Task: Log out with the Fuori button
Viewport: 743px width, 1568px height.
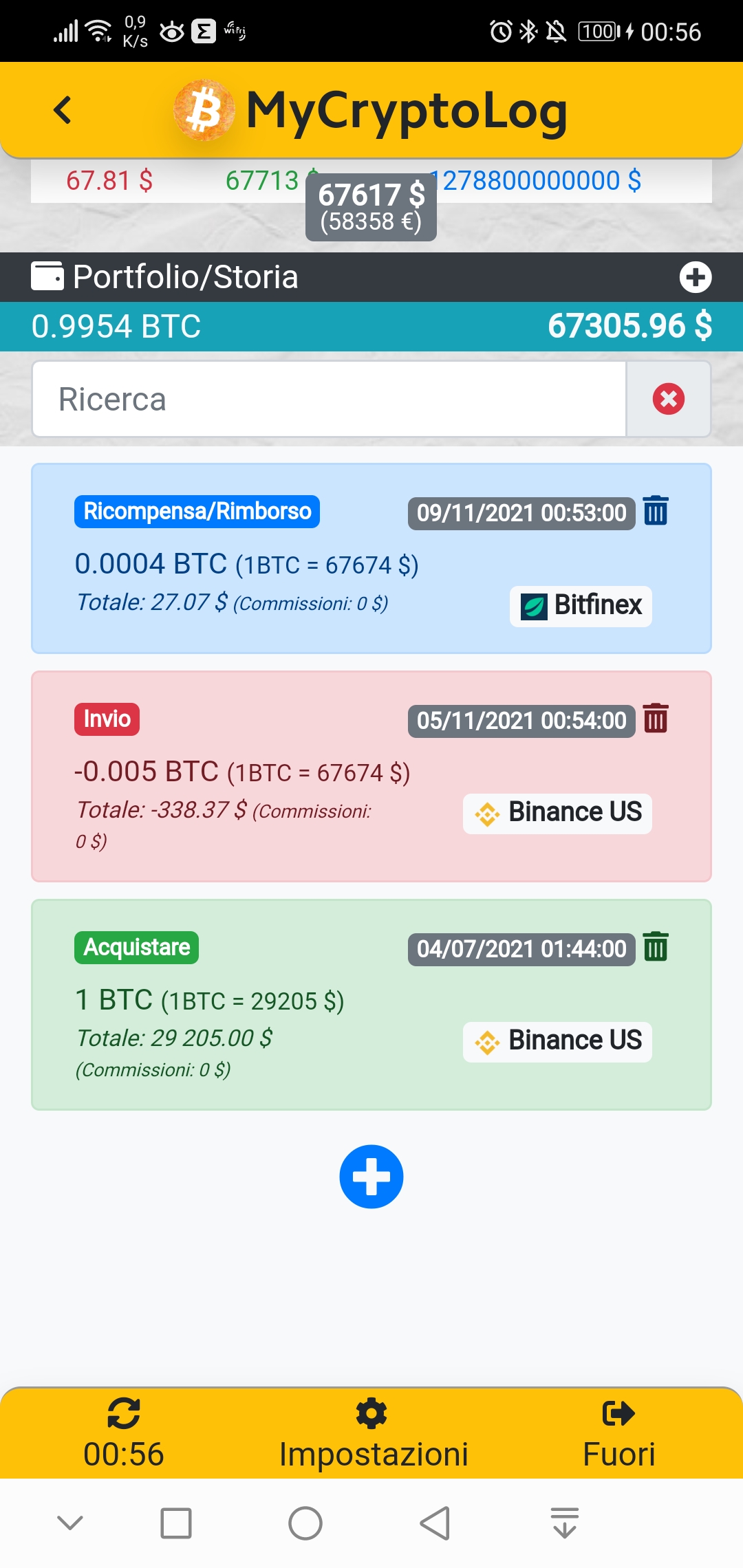Action: click(x=618, y=1434)
